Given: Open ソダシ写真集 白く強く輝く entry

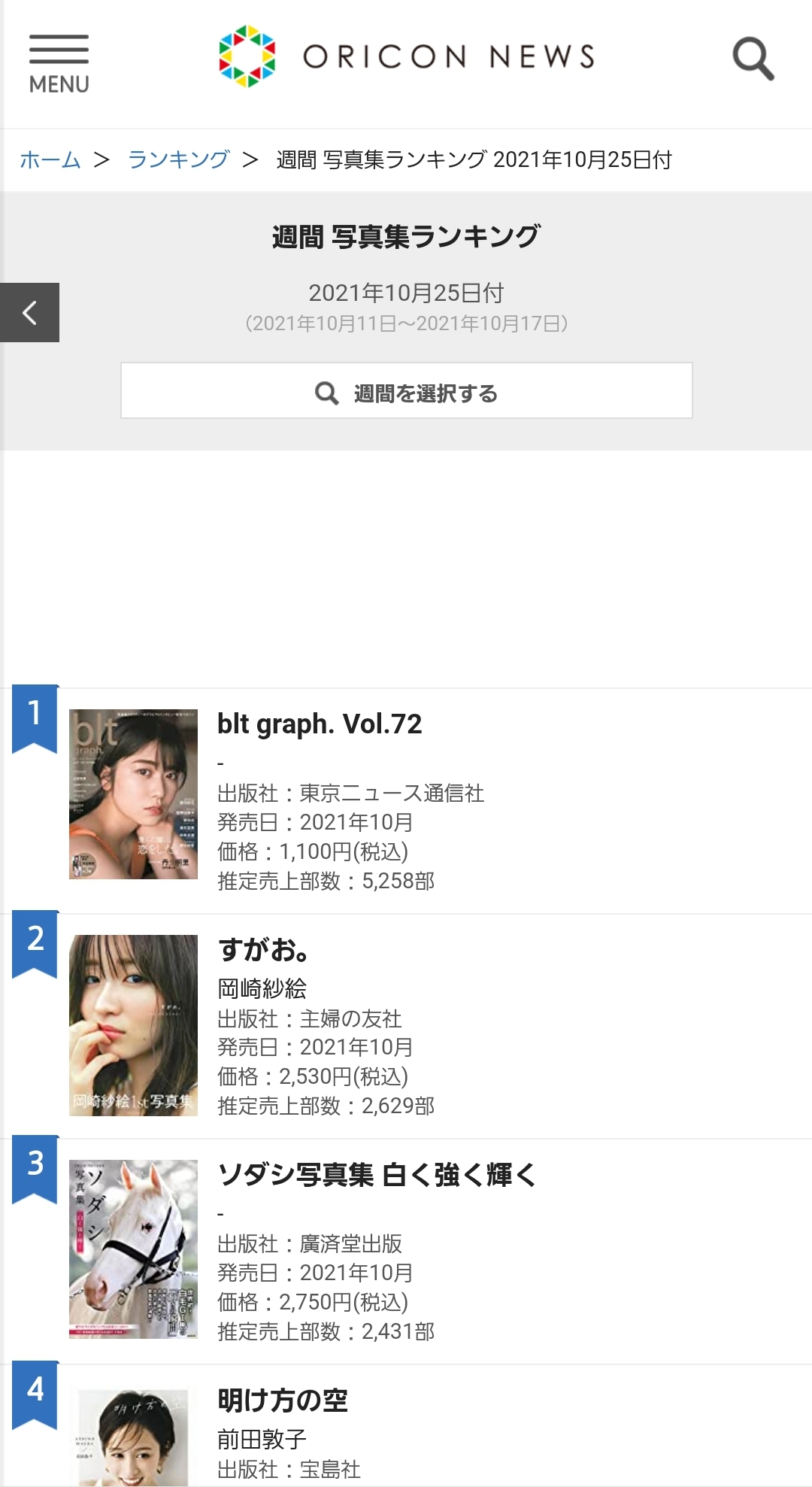Looking at the screenshot, I should 376,1175.
